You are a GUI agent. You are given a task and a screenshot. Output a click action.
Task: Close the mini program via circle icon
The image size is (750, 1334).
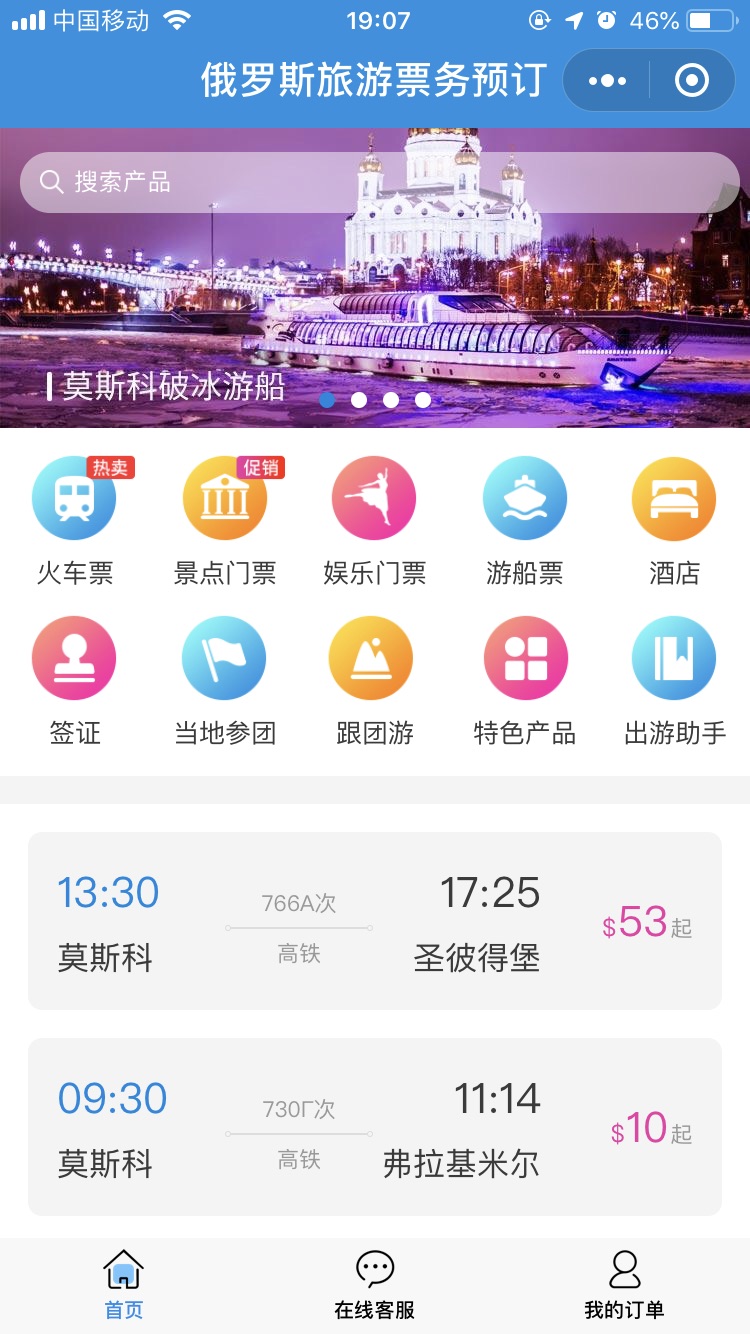point(692,80)
